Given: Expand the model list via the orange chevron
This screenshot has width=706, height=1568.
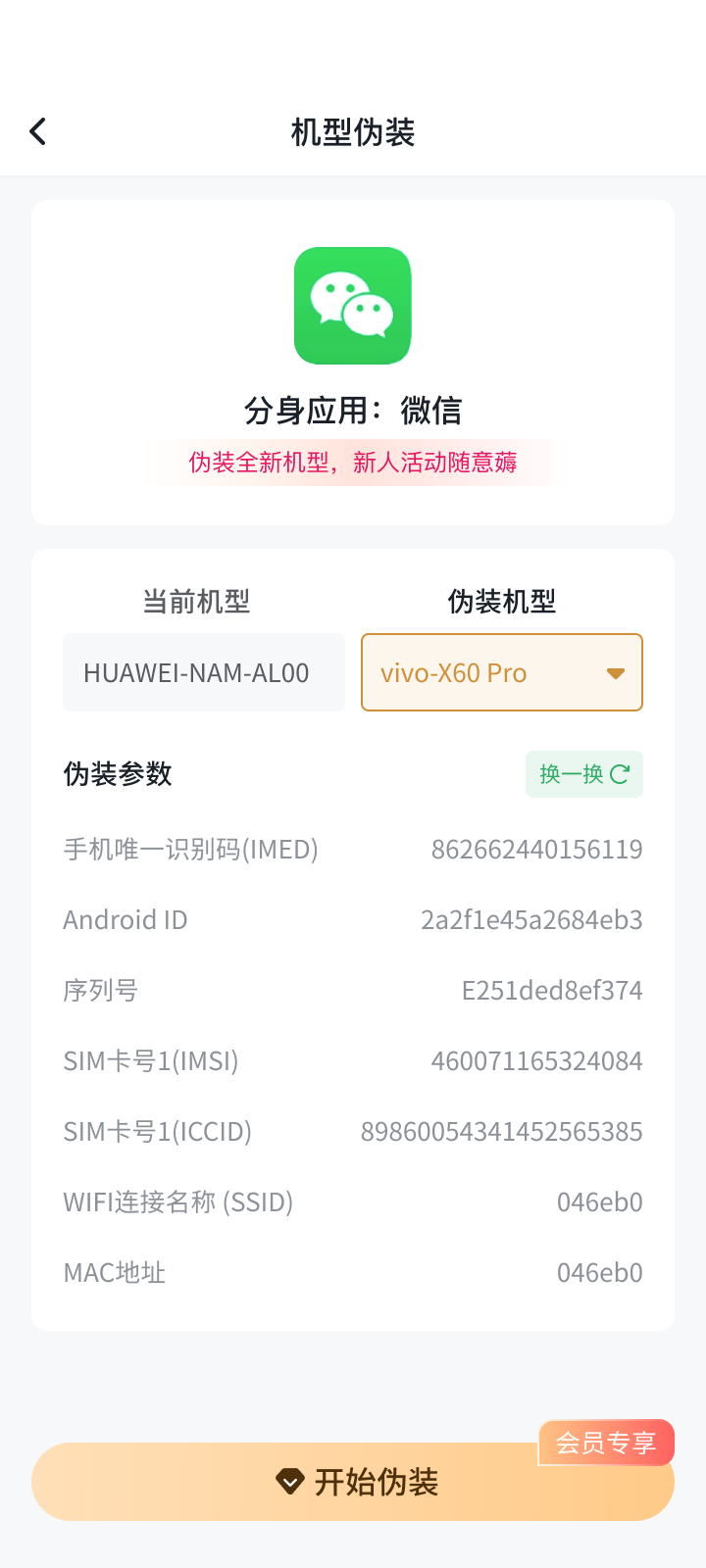Looking at the screenshot, I should [x=615, y=672].
